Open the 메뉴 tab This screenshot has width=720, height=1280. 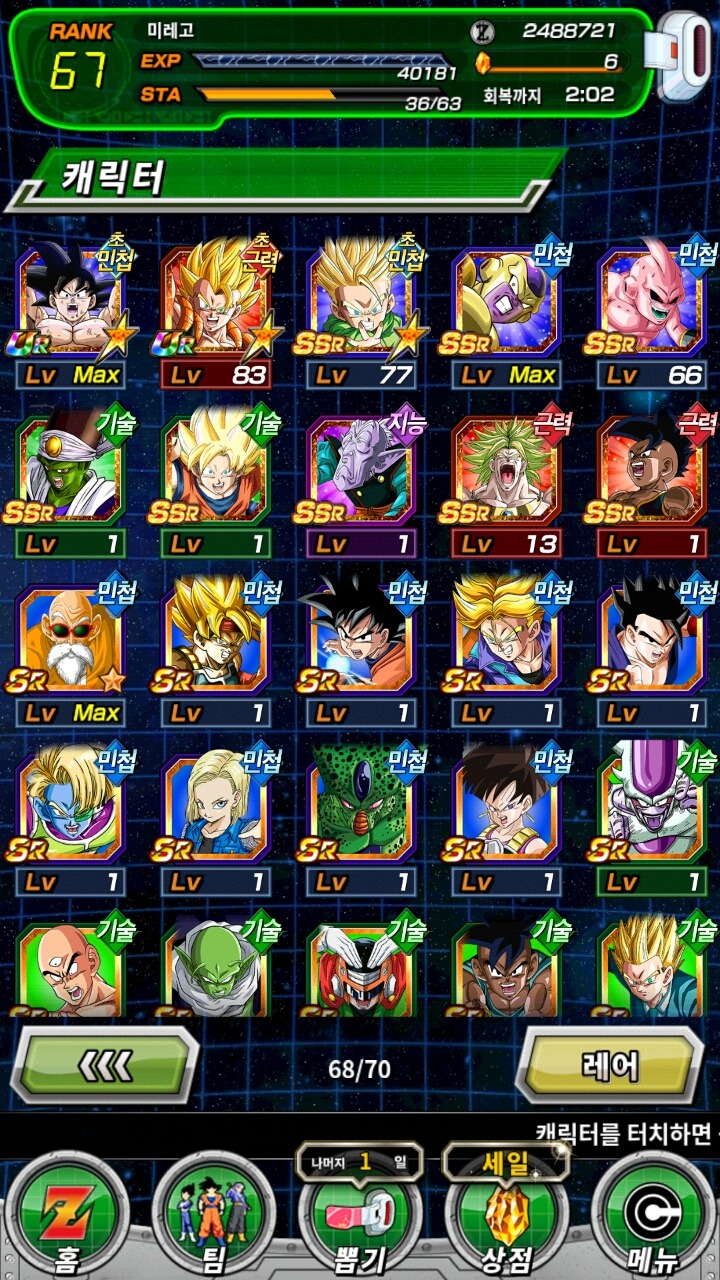click(652, 1215)
